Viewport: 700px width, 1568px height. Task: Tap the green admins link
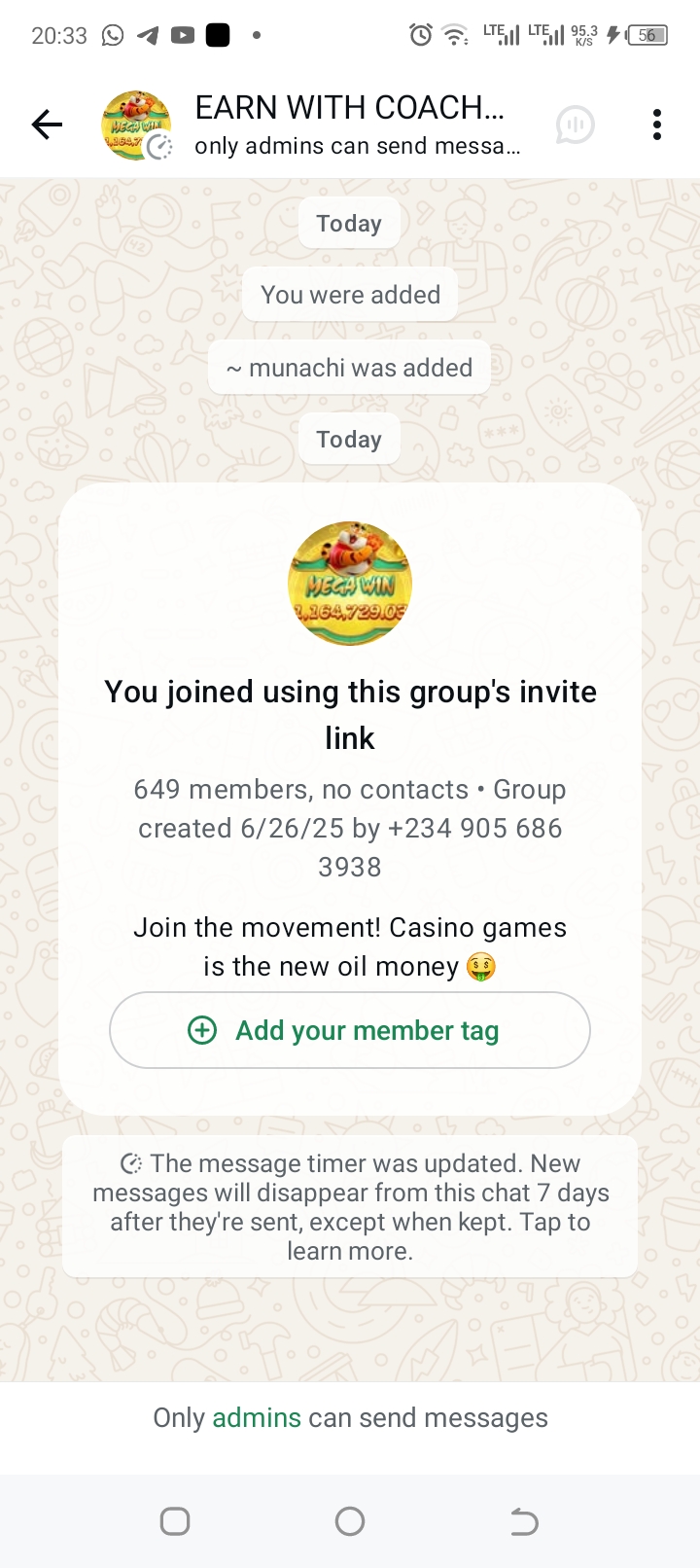257,1418
